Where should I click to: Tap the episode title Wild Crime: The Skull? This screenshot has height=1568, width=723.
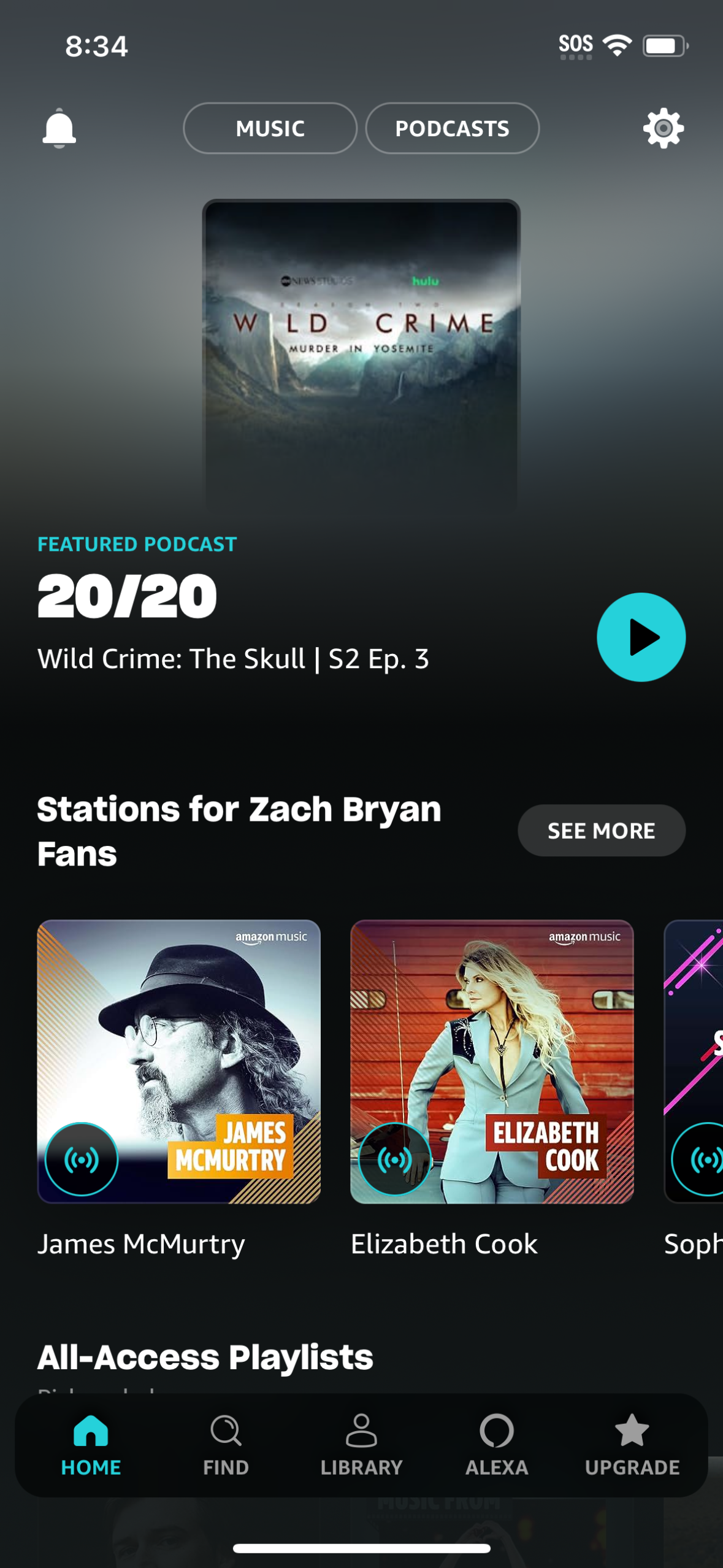tap(234, 658)
